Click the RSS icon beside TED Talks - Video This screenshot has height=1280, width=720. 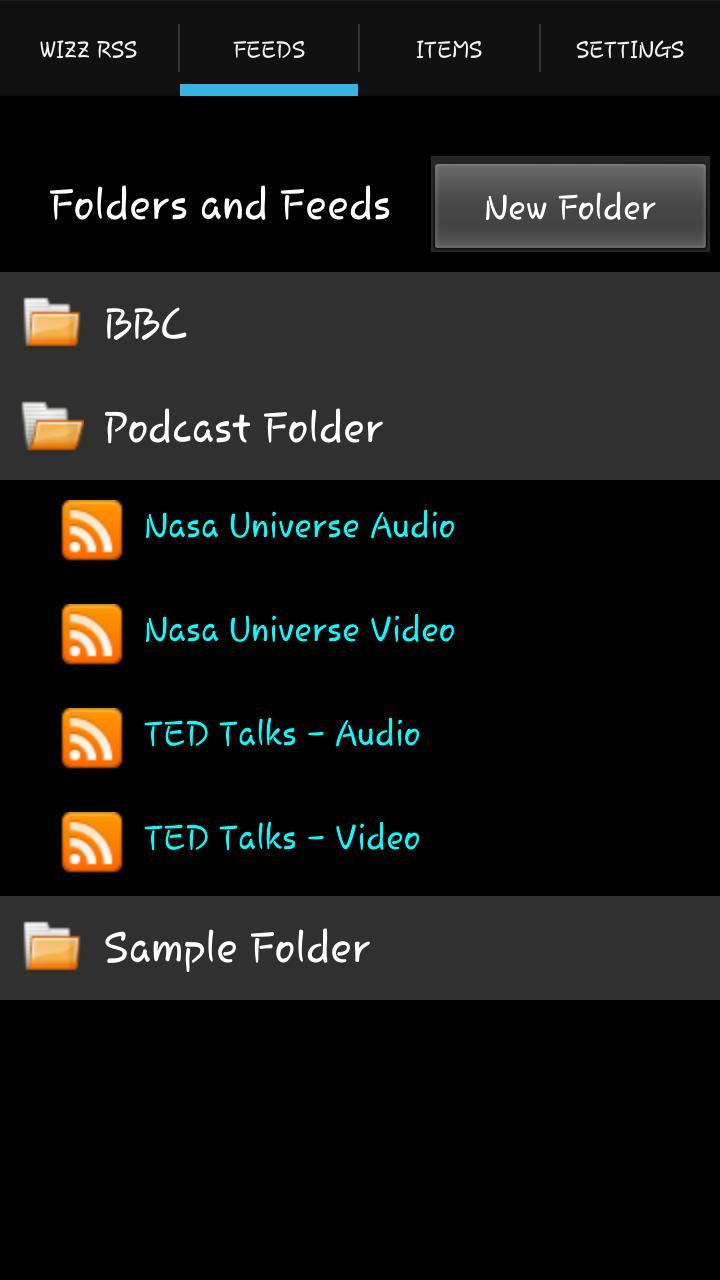[x=91, y=841]
